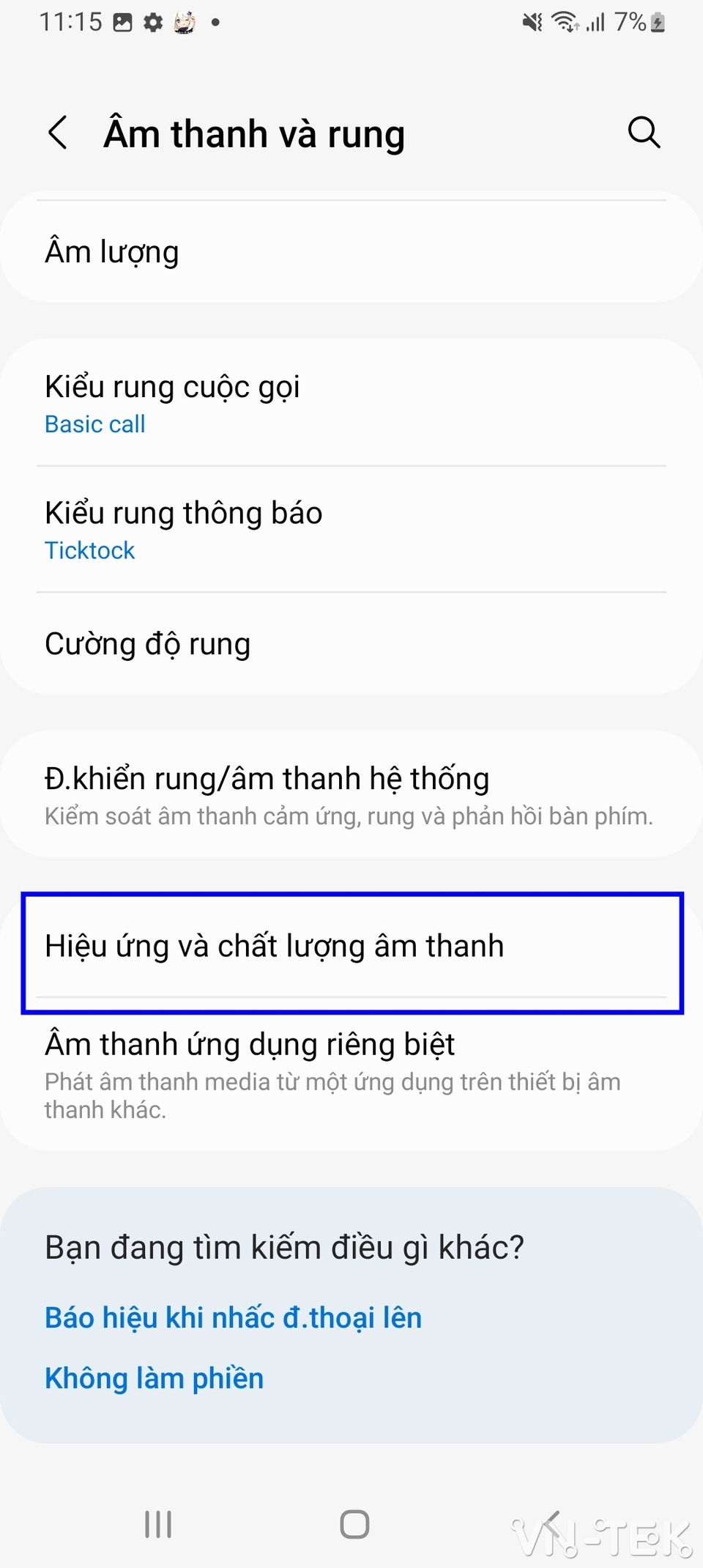Open the Âm lượng settings
Image resolution: width=703 pixels, height=1568 pixels.
tap(351, 251)
